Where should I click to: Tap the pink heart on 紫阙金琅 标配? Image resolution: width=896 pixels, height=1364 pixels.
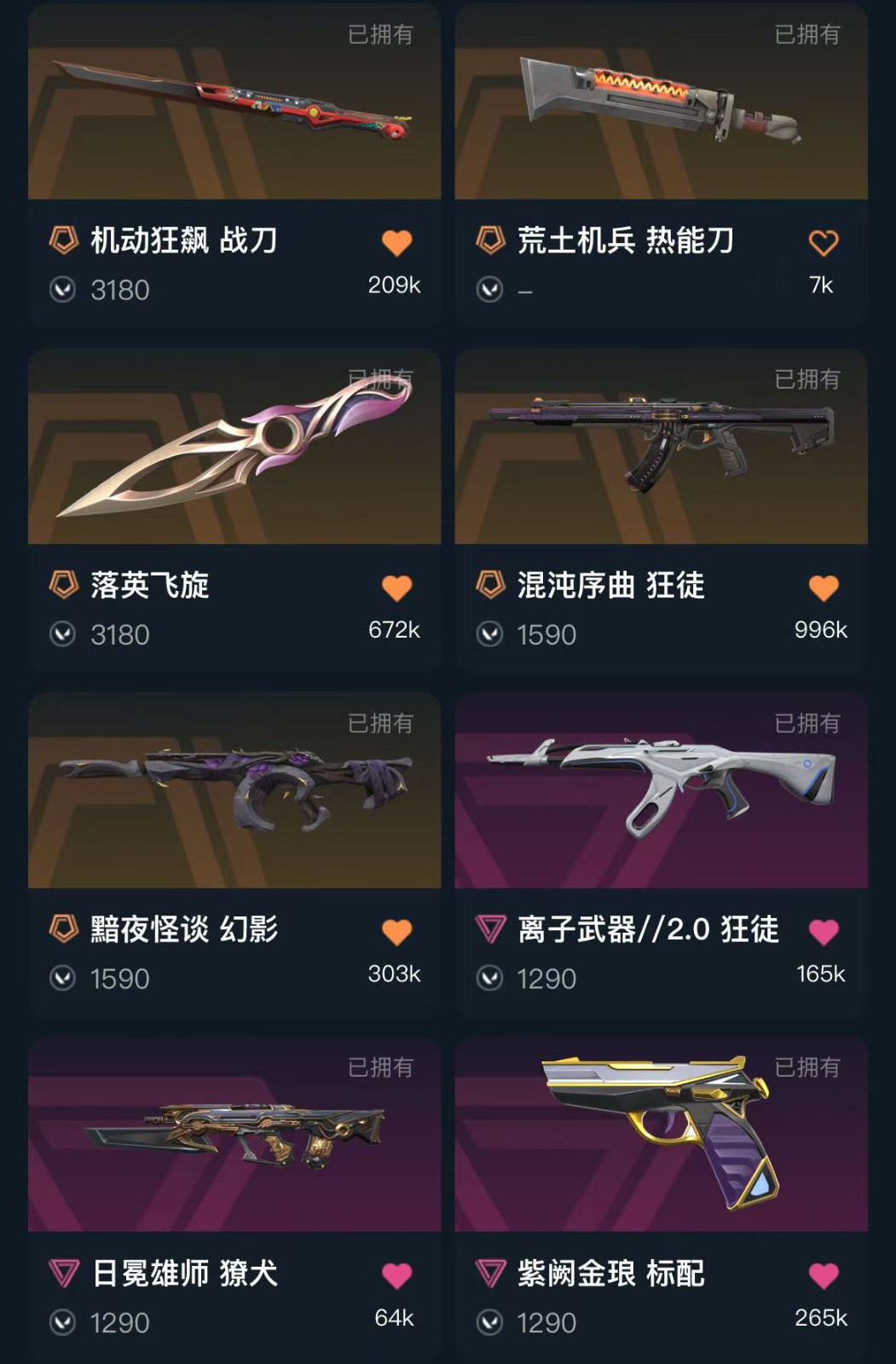[823, 1275]
